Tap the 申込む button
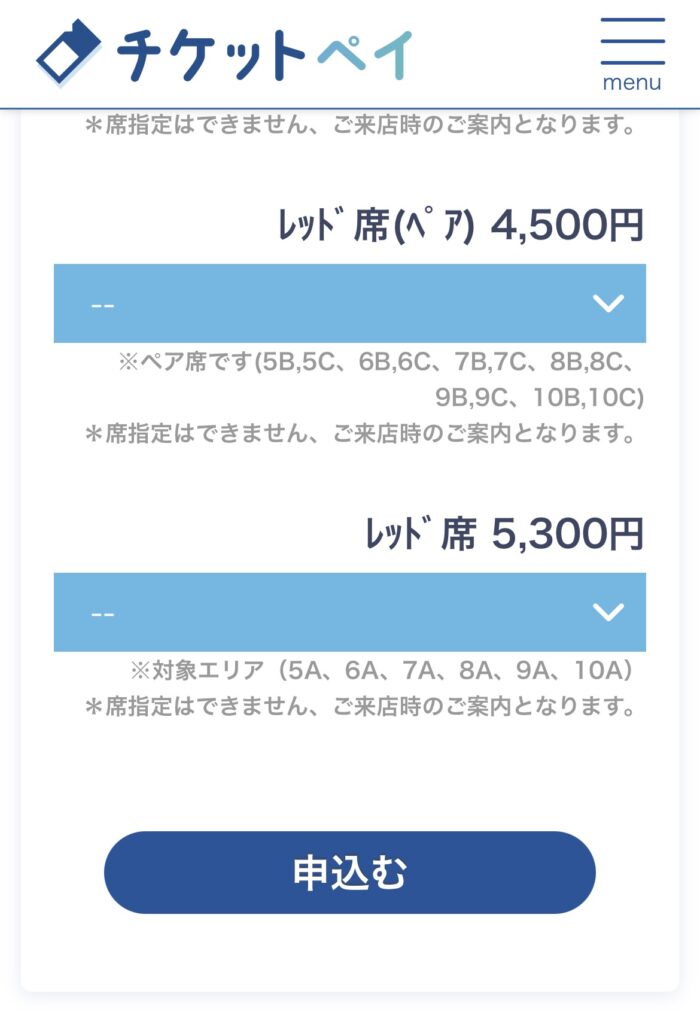 pos(350,872)
